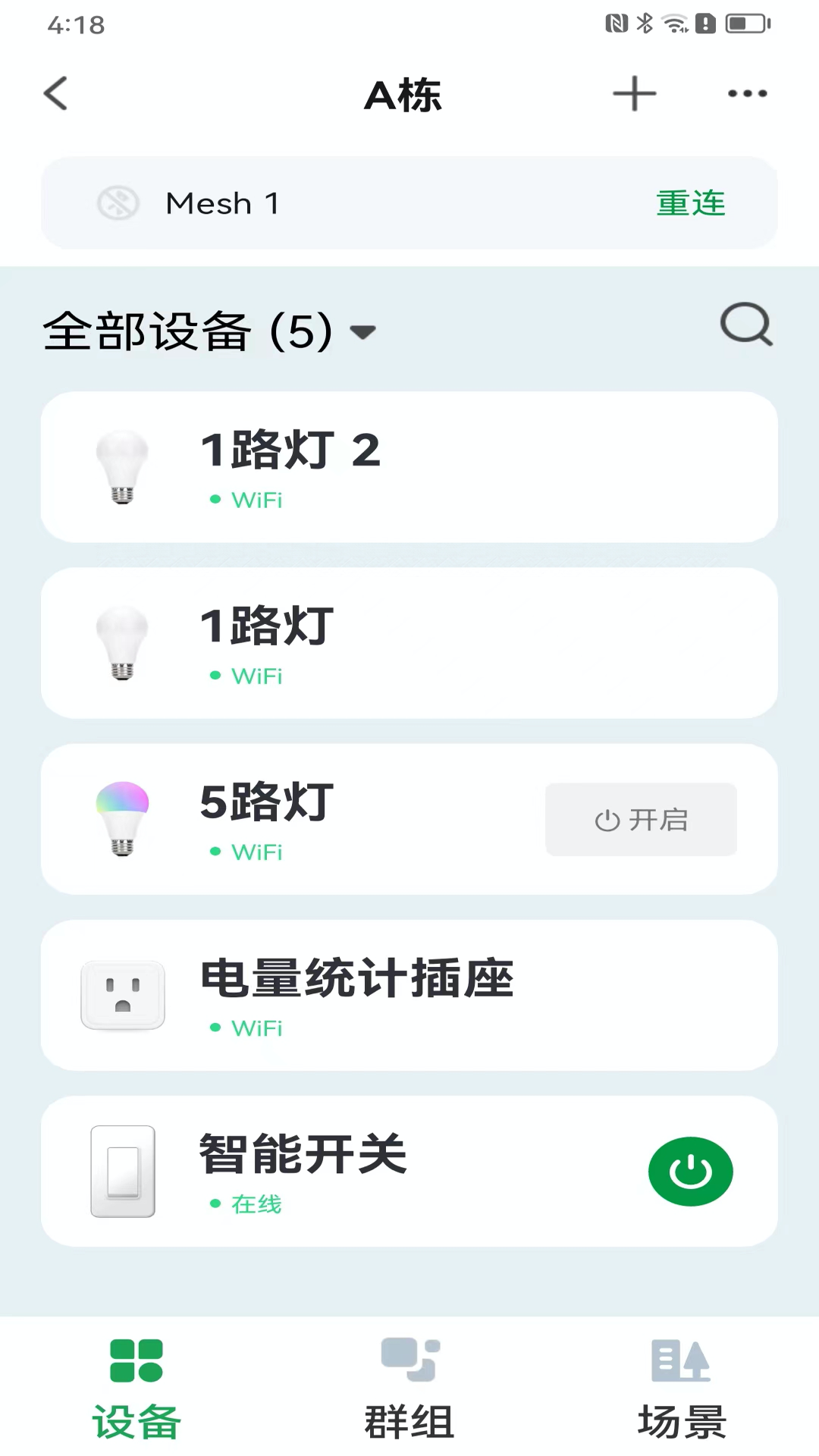Viewport: 819px width, 1456px height.
Task: Tap the back arrow icon
Action: point(55,93)
